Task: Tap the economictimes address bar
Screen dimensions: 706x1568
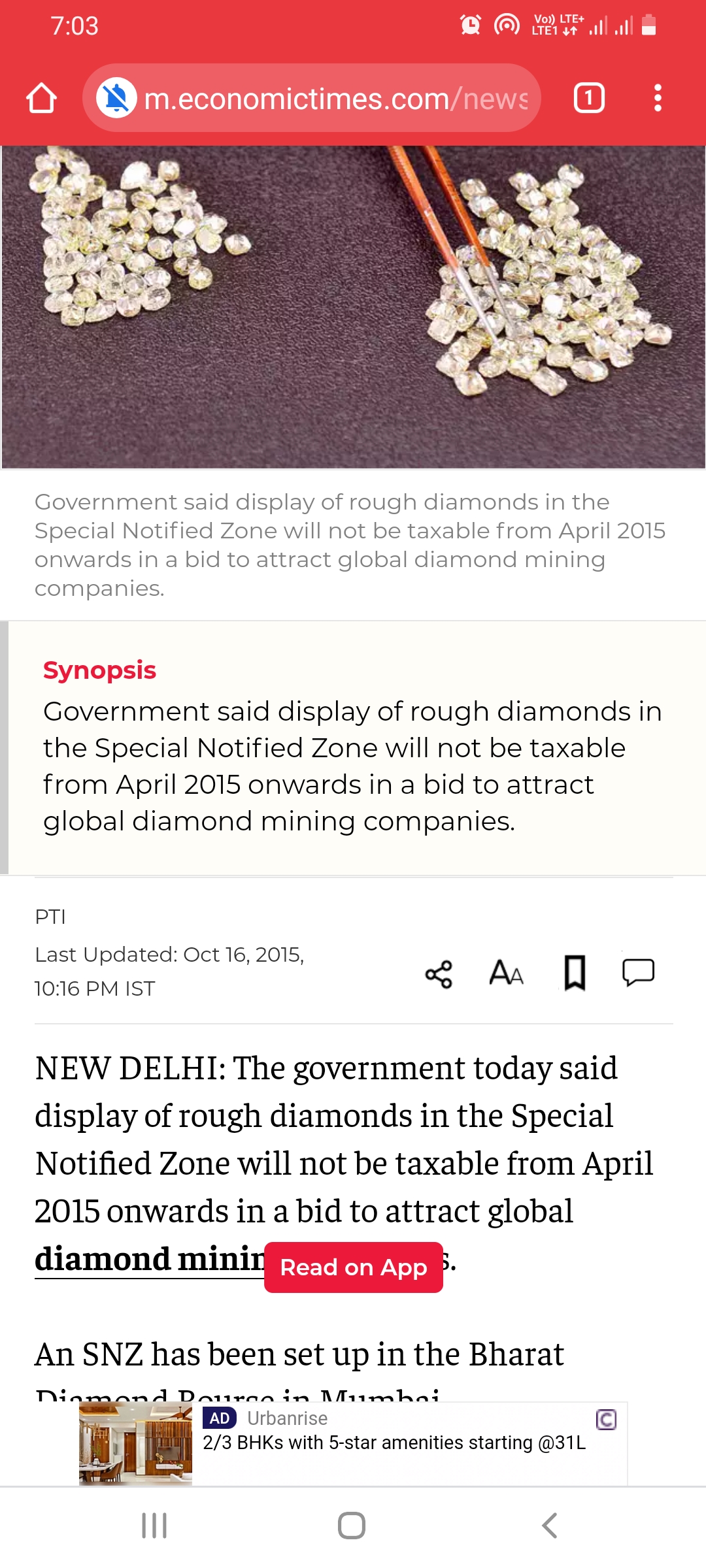Action: [335, 99]
